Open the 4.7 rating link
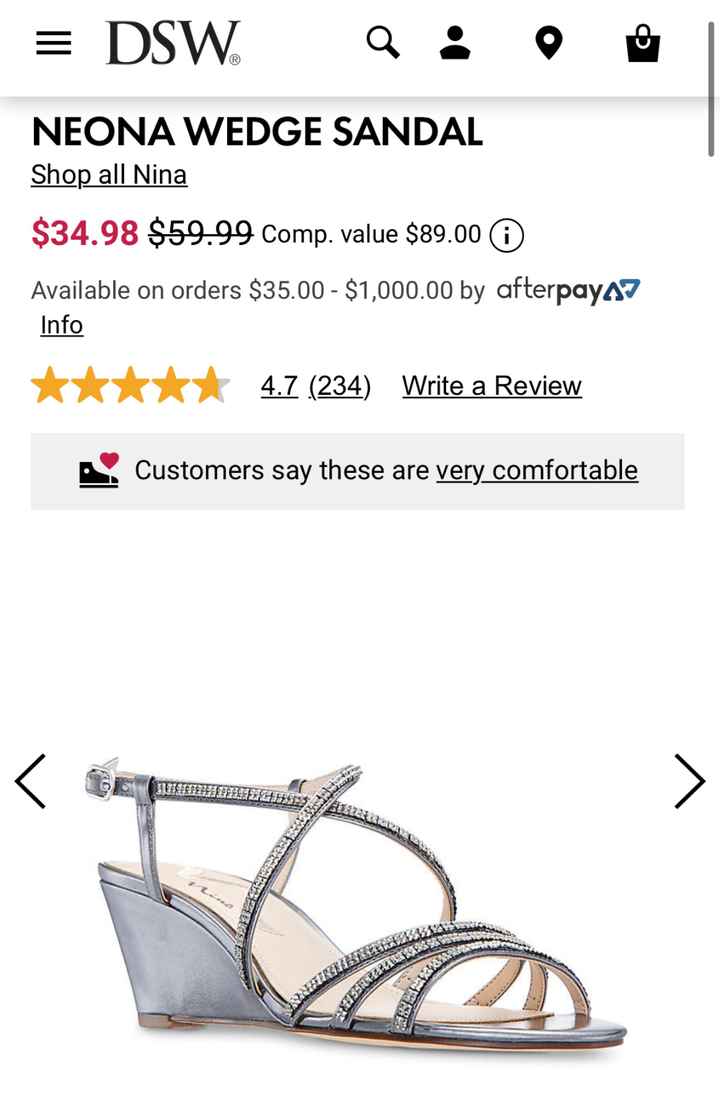The image size is (720, 1107). [x=279, y=386]
